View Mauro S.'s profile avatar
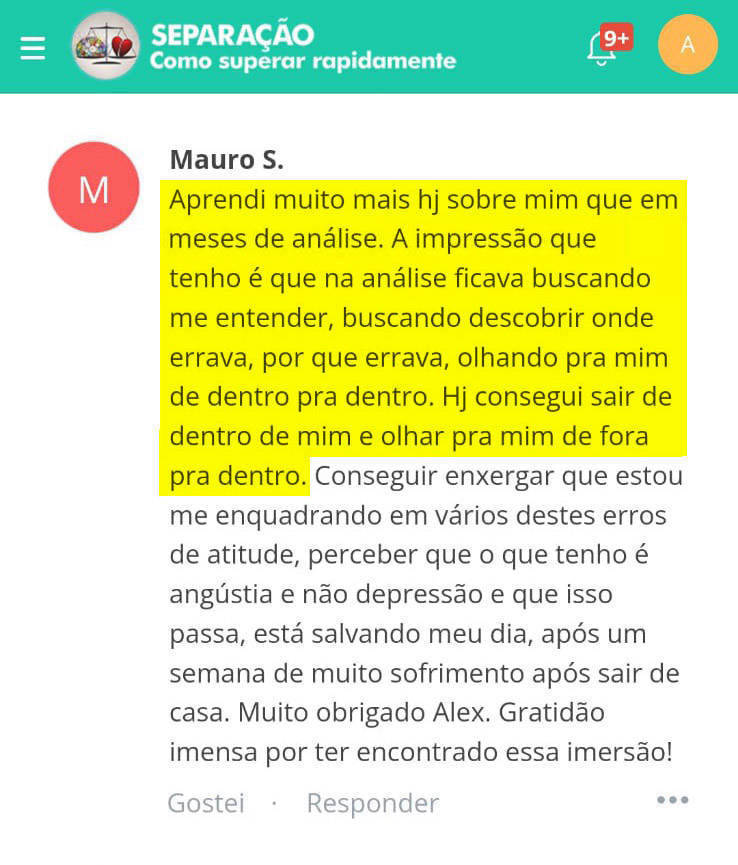The image size is (738, 865). tap(94, 188)
